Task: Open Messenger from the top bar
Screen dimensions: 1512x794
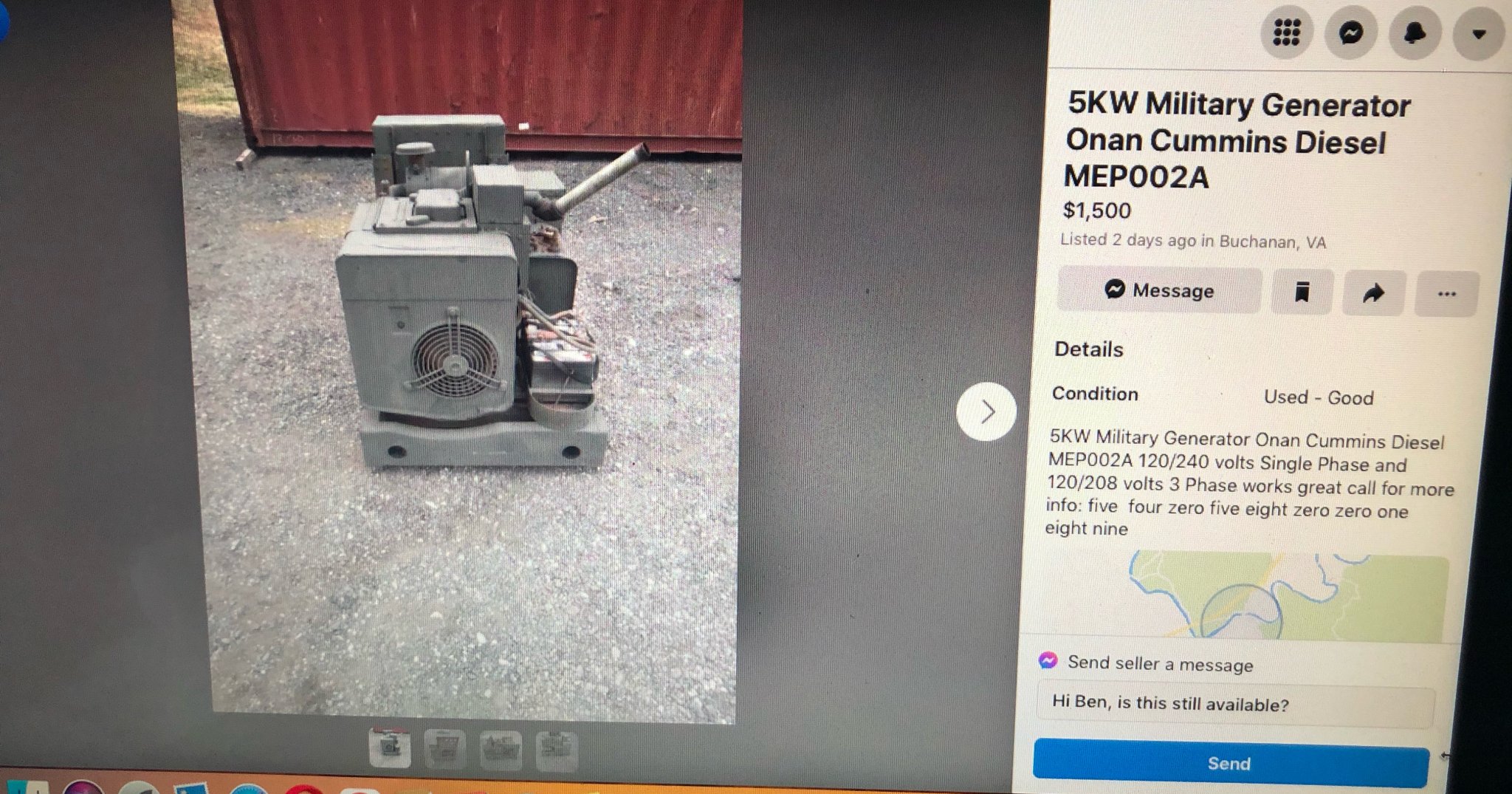Action: [x=1351, y=32]
